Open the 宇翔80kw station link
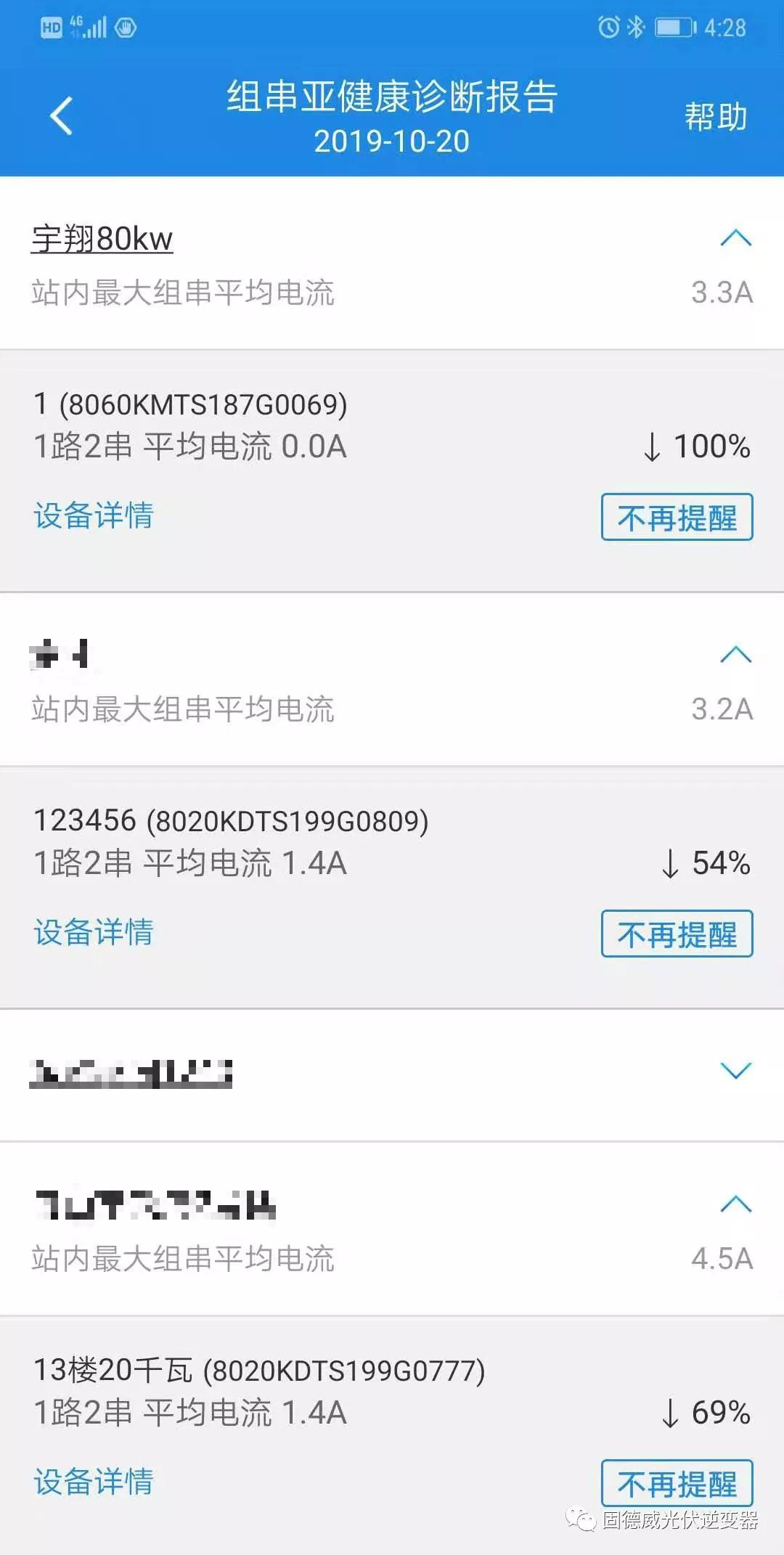 coord(102,239)
